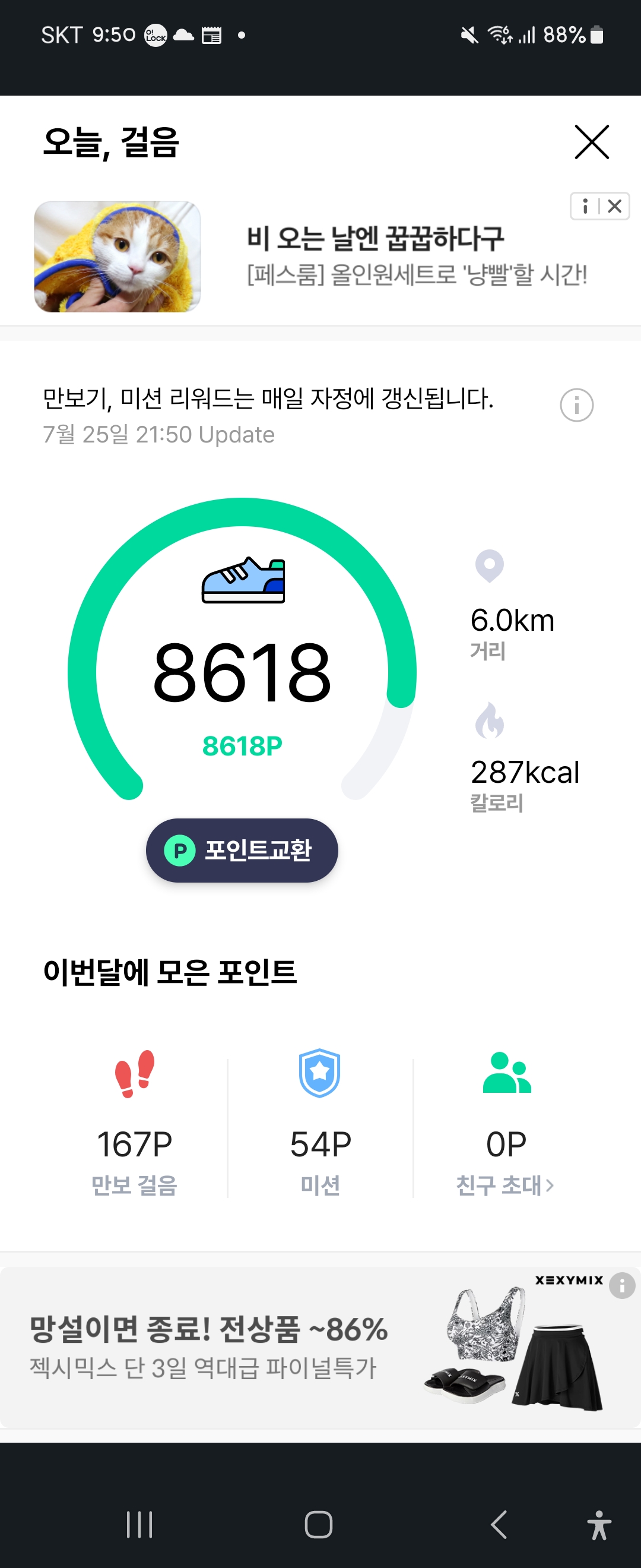
Task: Go back using the system back button
Action: click(x=499, y=1525)
